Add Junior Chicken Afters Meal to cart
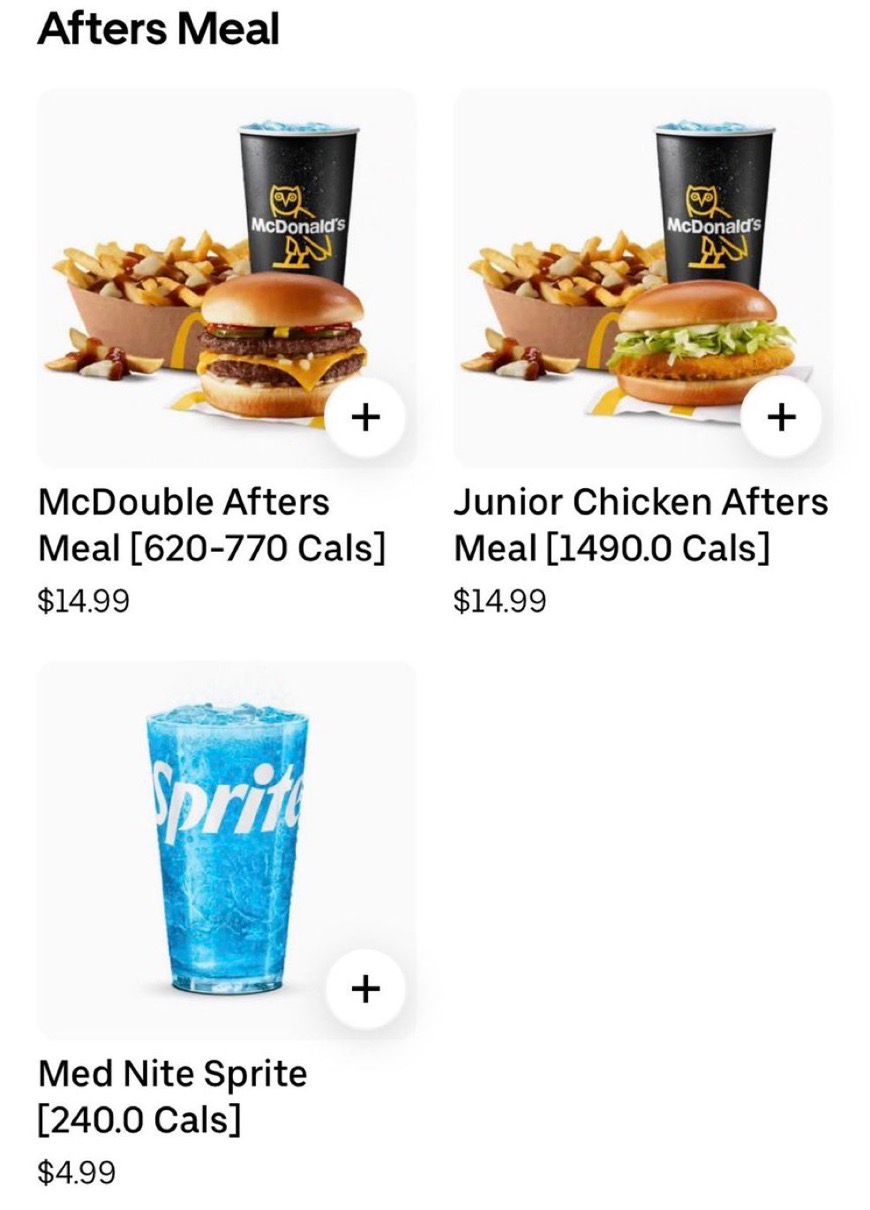The height and width of the screenshot is (1210, 870). (781, 417)
